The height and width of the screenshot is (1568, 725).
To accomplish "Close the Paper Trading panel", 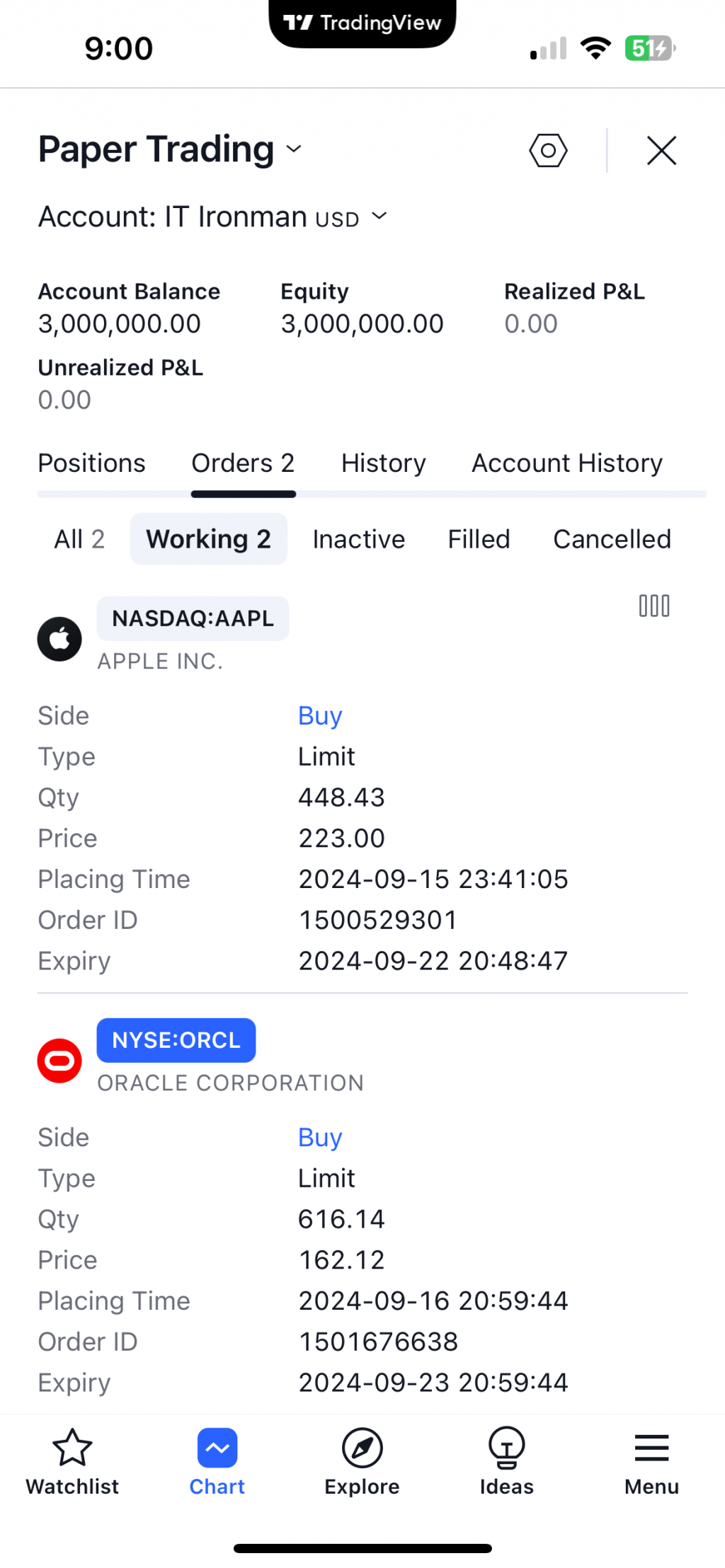I will tap(661, 151).
